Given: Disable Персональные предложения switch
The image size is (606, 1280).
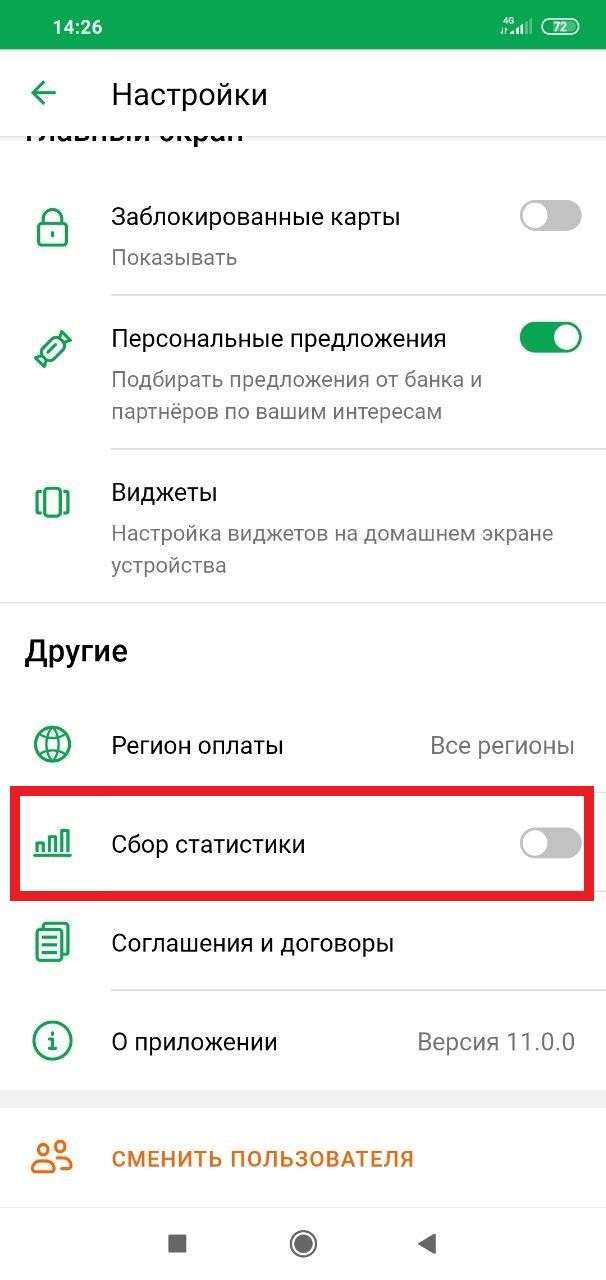Looking at the screenshot, I should pyautogui.click(x=550, y=338).
